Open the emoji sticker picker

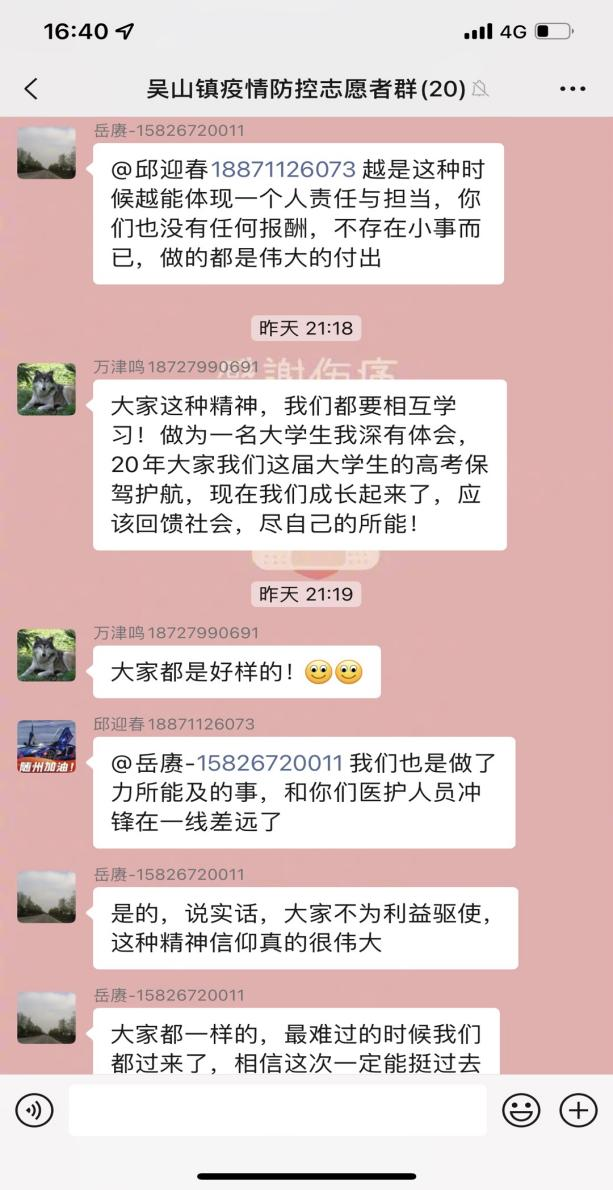point(520,1110)
